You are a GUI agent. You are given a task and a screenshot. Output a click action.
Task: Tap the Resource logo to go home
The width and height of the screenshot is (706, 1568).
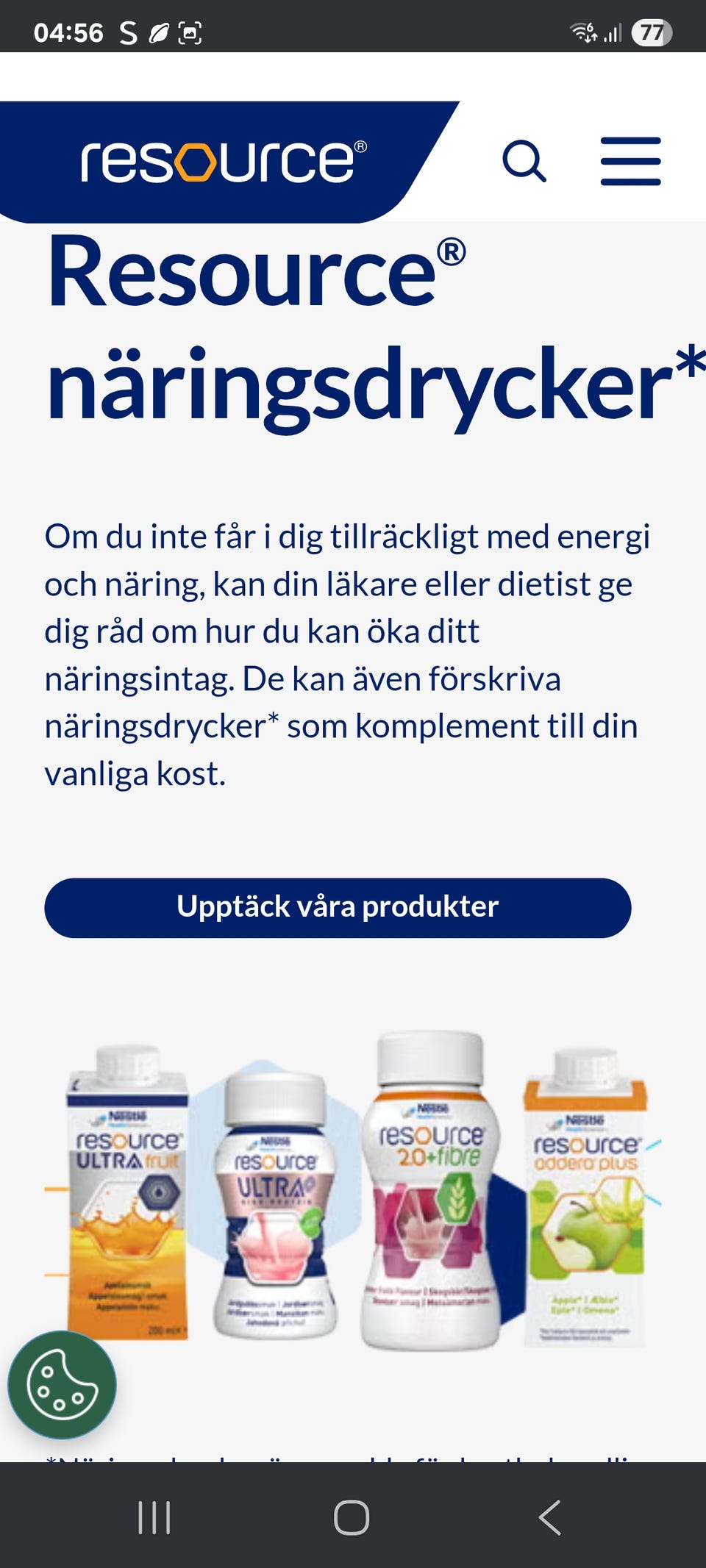[x=224, y=161]
